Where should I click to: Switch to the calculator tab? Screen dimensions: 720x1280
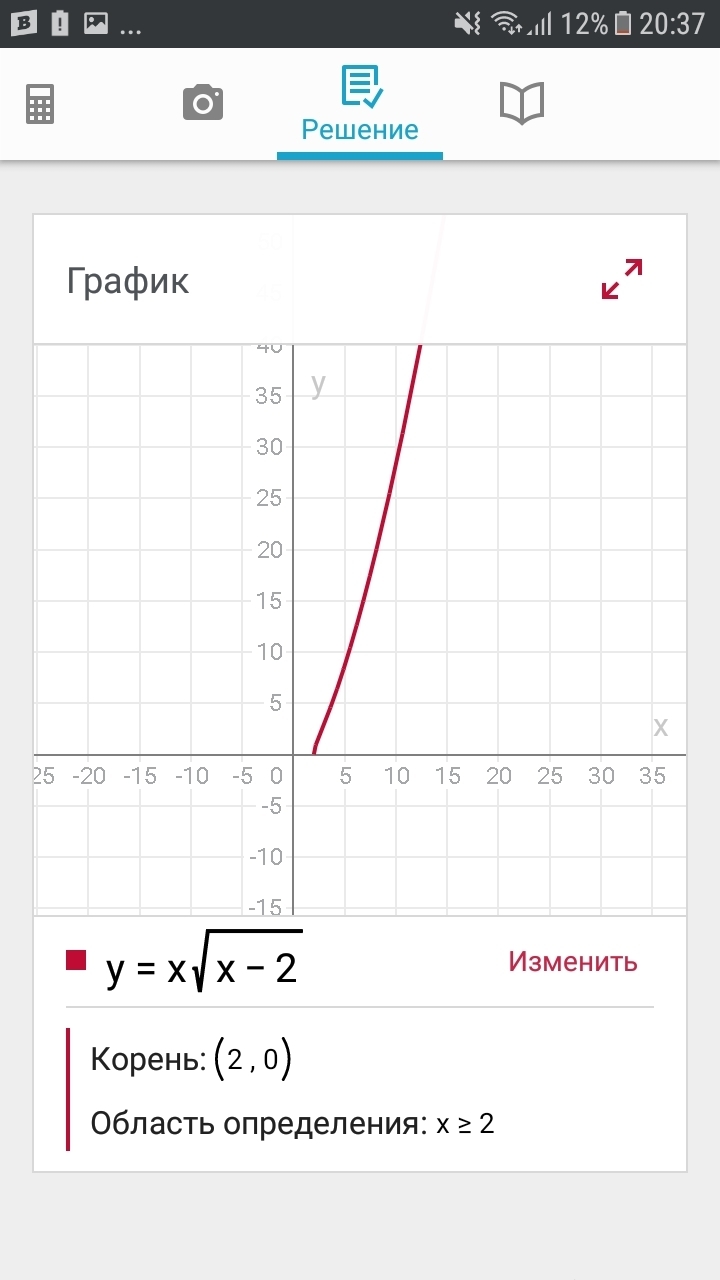[40, 103]
